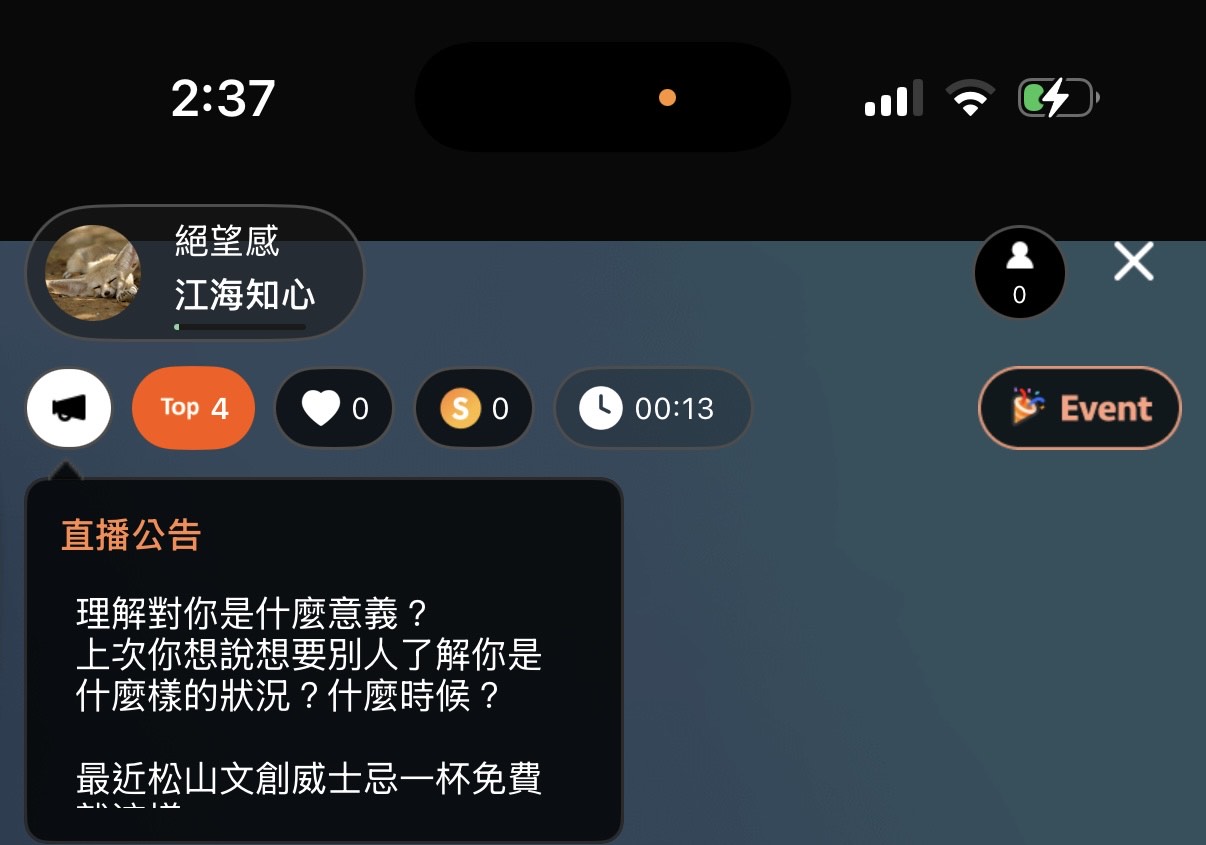Toggle the announcement megaphone icon
Viewport: 1206px width, 845px height.
click(x=69, y=408)
